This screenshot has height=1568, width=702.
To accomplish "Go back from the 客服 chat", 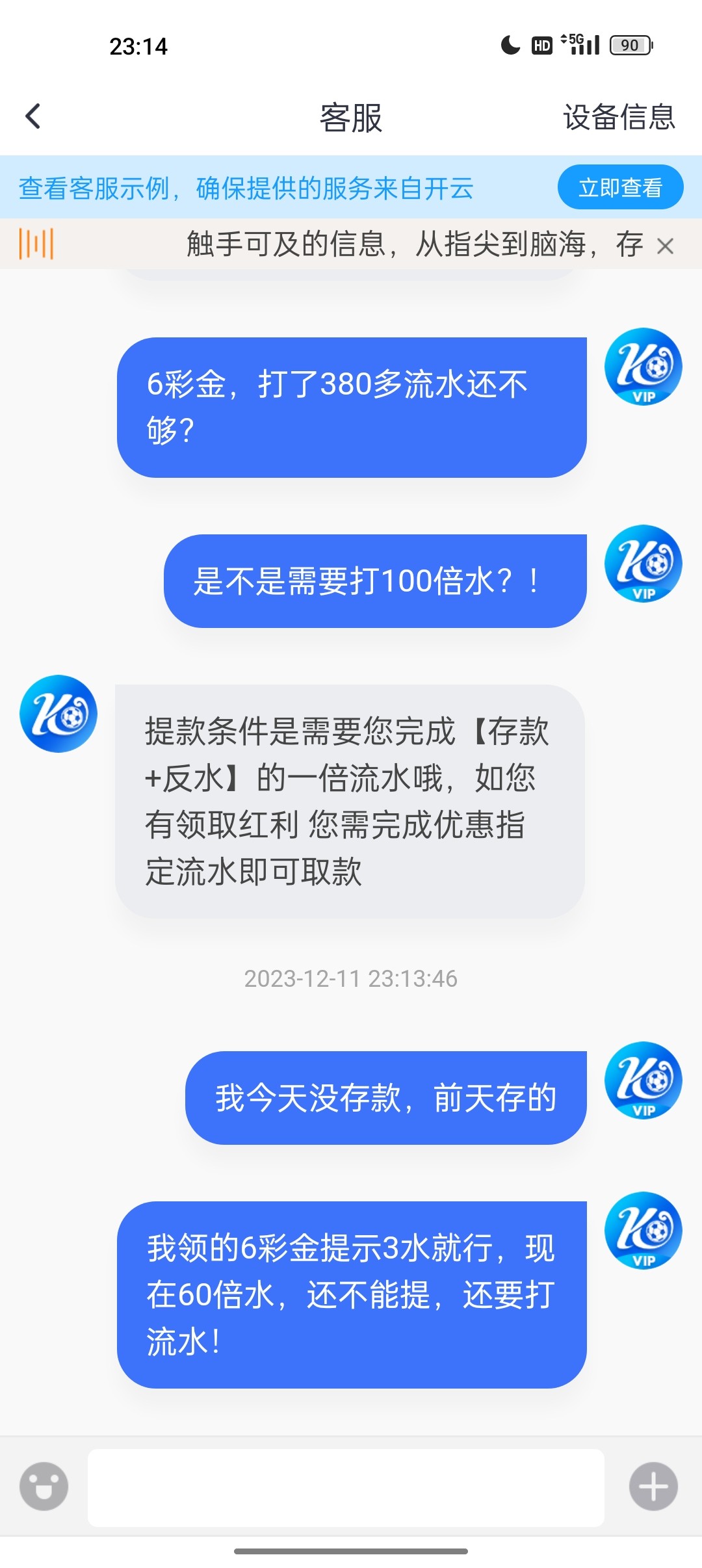I will (x=33, y=117).
